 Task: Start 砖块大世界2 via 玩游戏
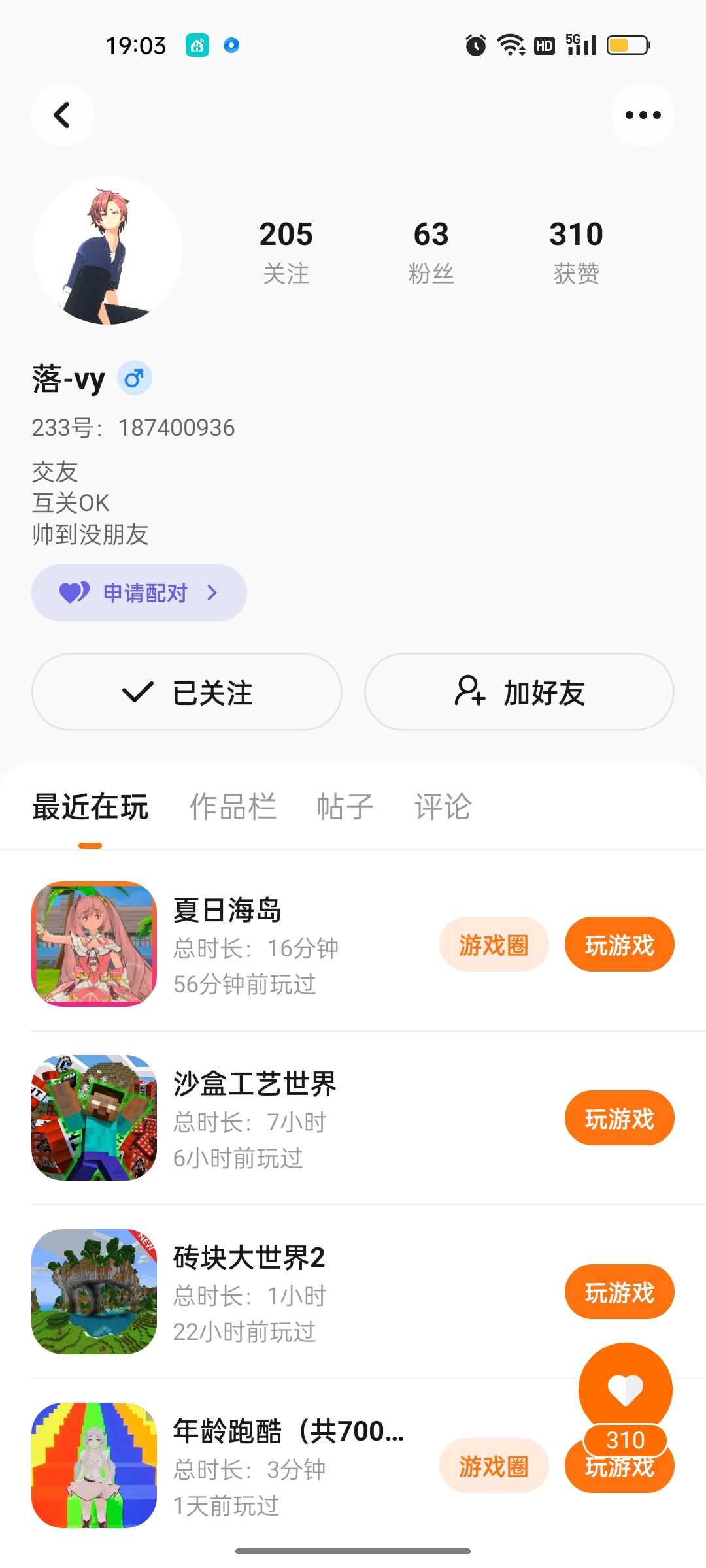tap(619, 1292)
